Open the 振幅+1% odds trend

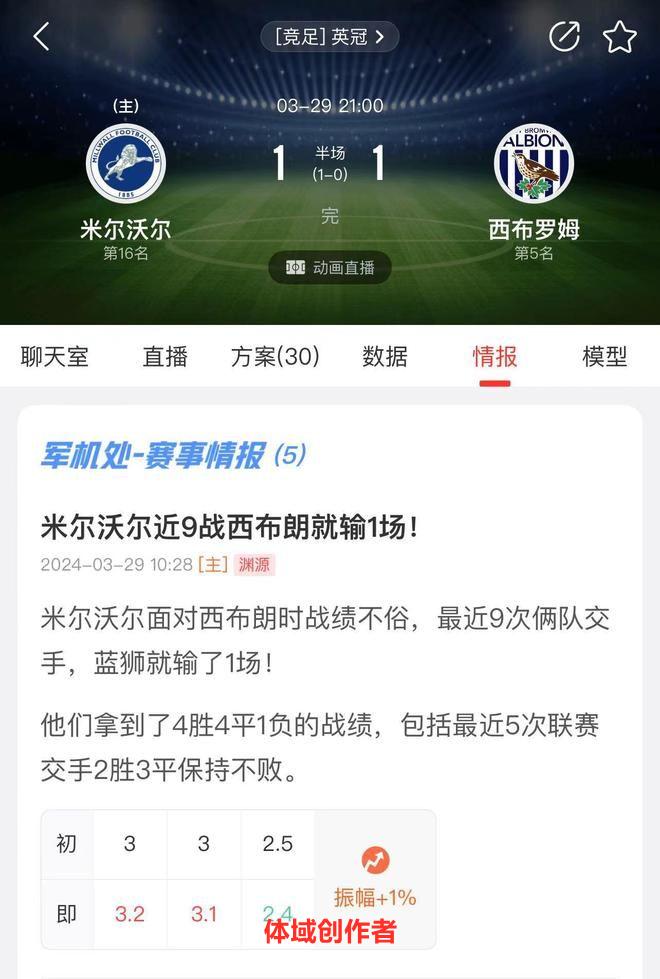[x=375, y=878]
